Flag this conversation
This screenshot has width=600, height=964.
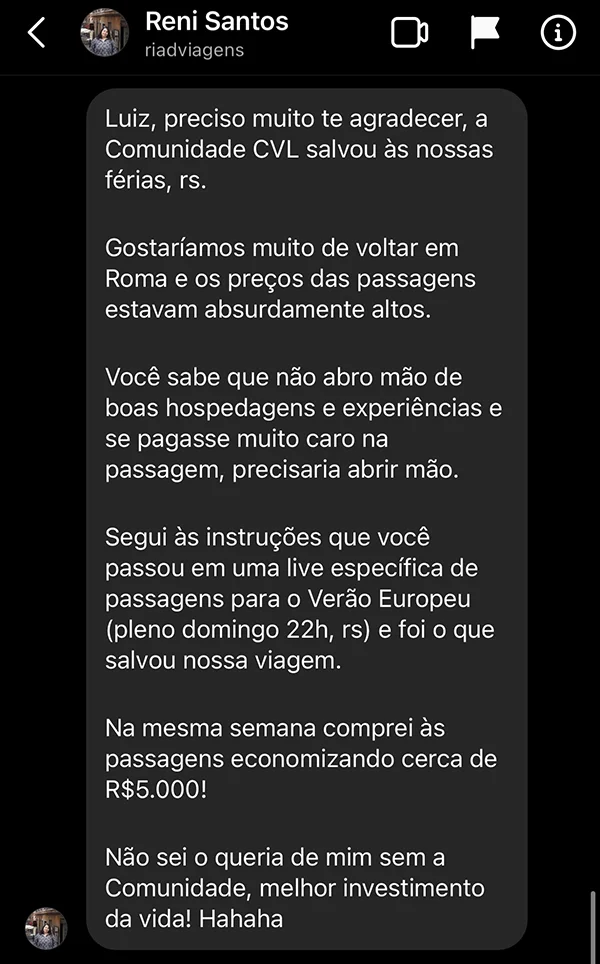(484, 33)
